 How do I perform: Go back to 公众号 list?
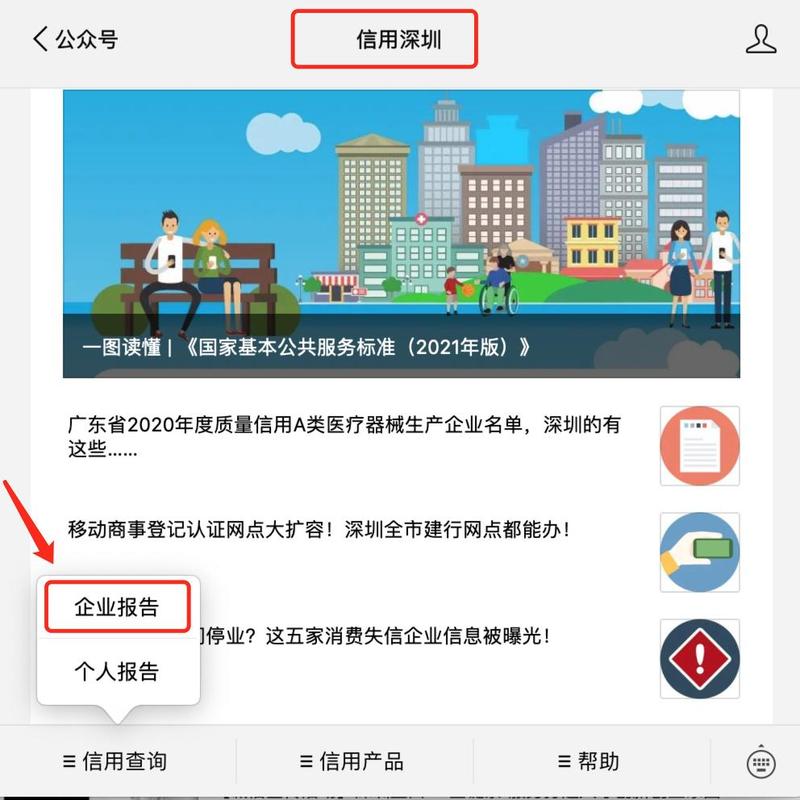[75, 40]
